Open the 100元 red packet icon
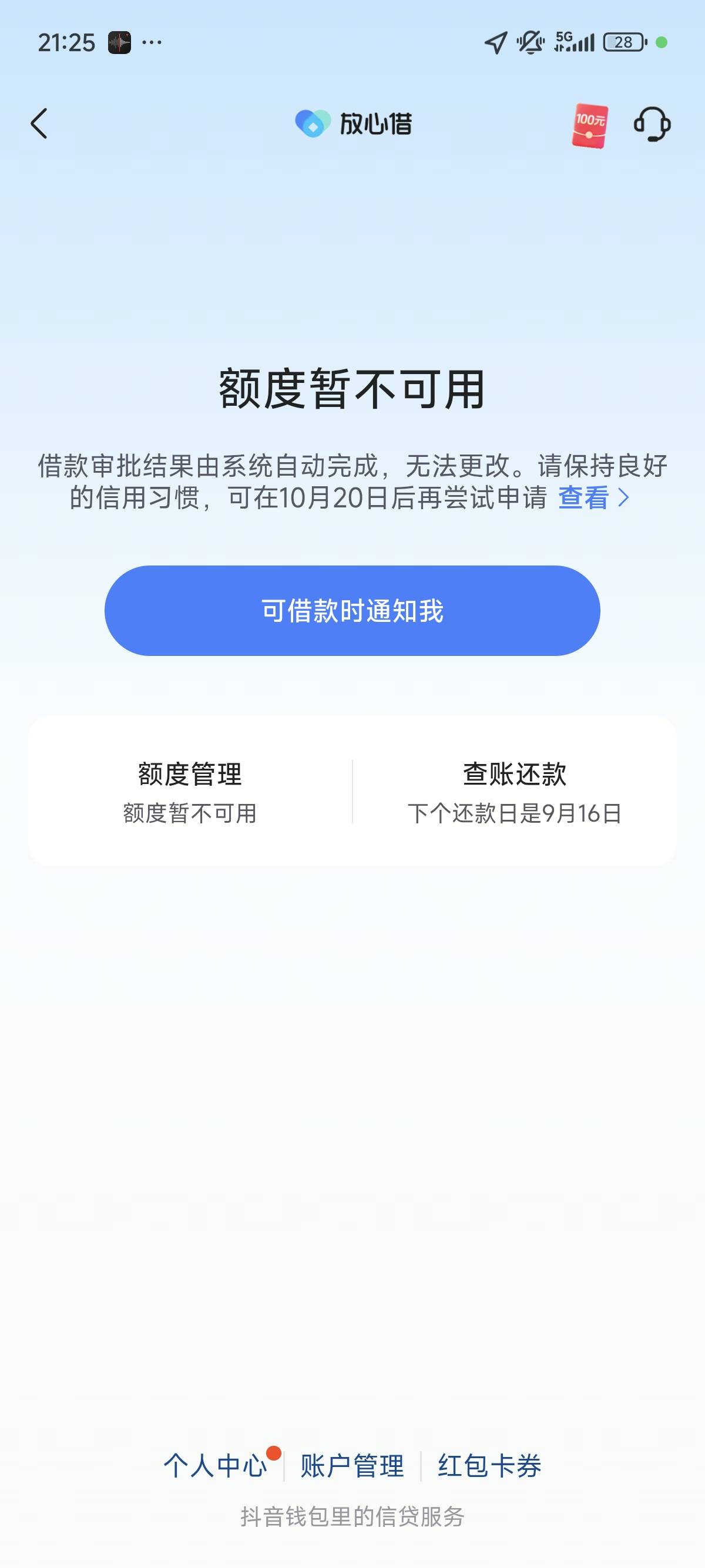The height and width of the screenshot is (1568, 705). (589, 126)
